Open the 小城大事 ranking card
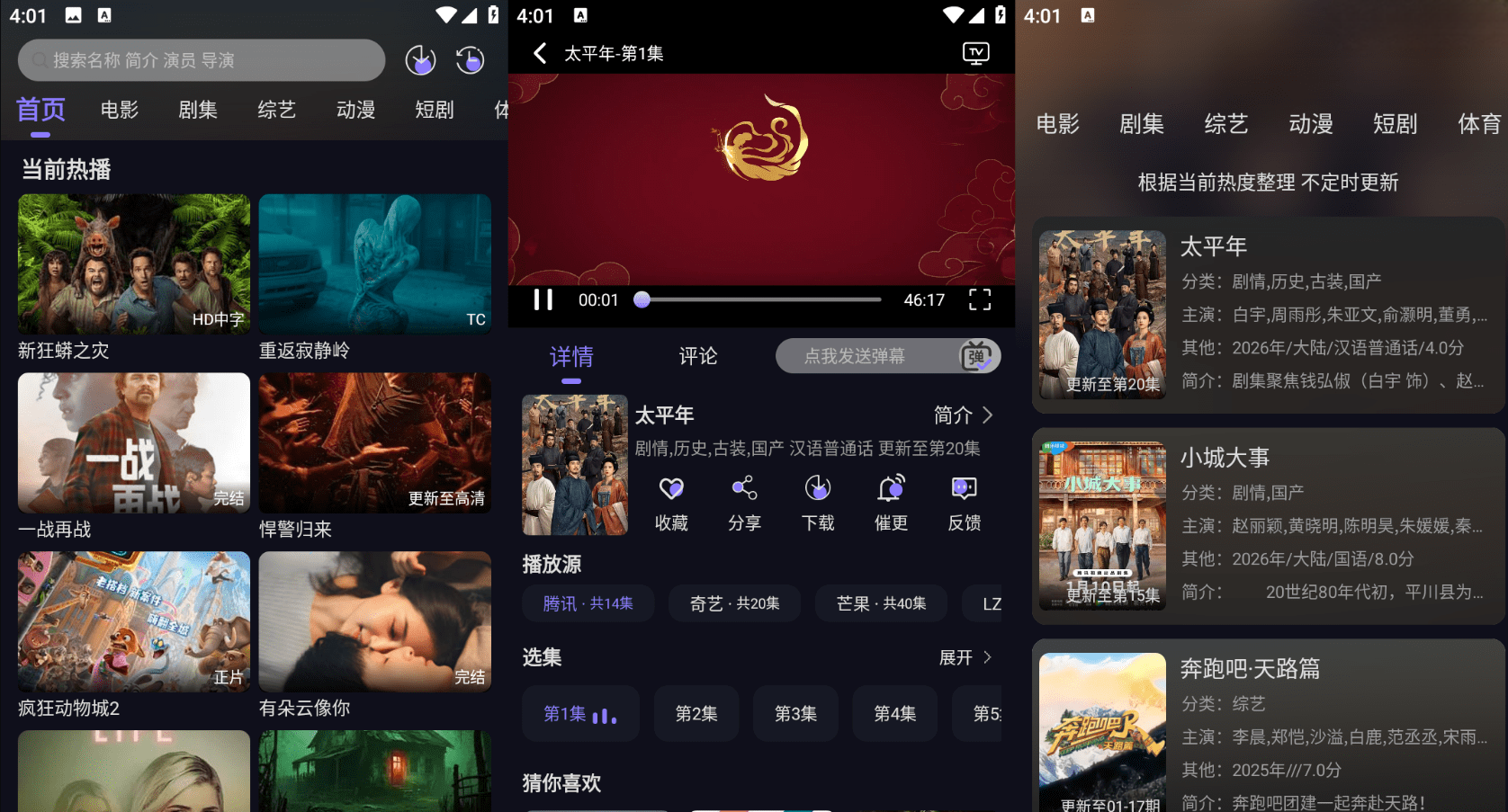This screenshot has width=1508, height=812. coord(1269,526)
